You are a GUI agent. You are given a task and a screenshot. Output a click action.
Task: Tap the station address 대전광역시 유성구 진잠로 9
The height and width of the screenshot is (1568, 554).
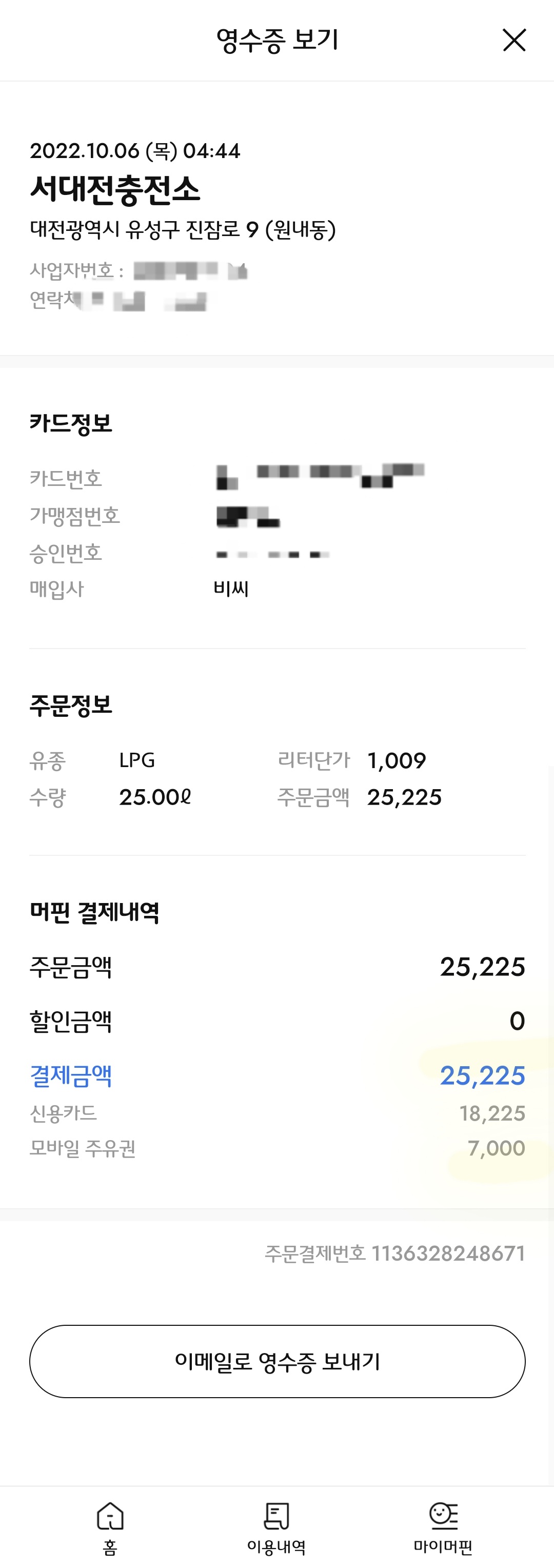pyautogui.click(x=184, y=229)
